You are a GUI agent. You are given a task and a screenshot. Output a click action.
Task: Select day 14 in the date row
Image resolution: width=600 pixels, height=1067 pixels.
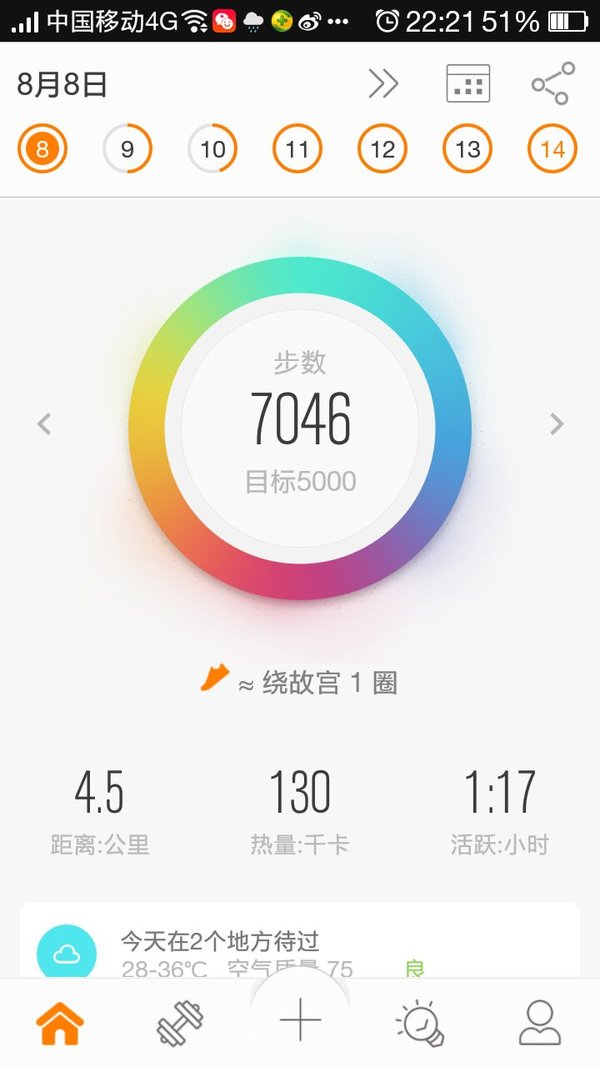pyautogui.click(x=552, y=148)
